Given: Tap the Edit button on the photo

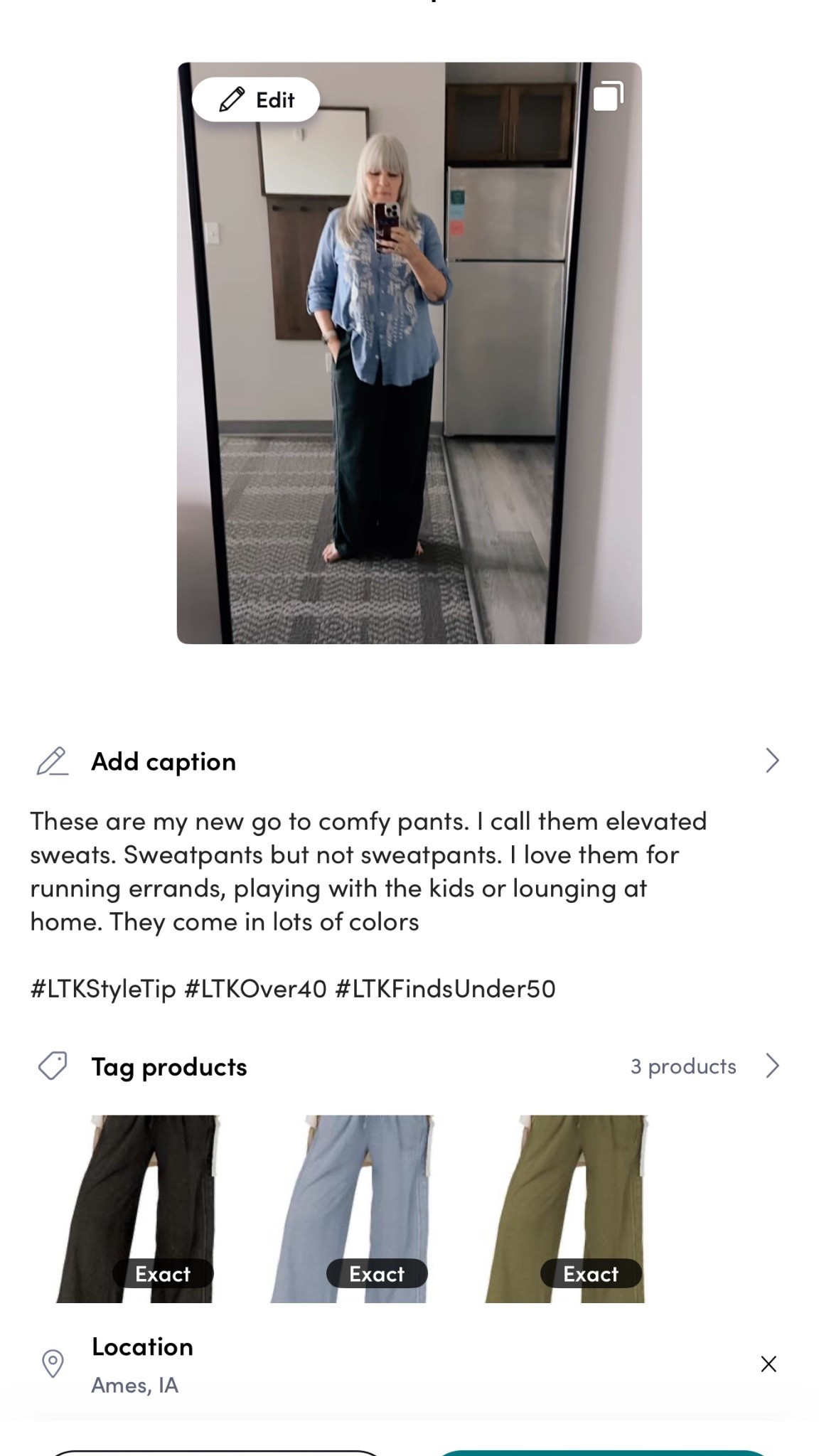Looking at the screenshot, I should pos(256,100).
